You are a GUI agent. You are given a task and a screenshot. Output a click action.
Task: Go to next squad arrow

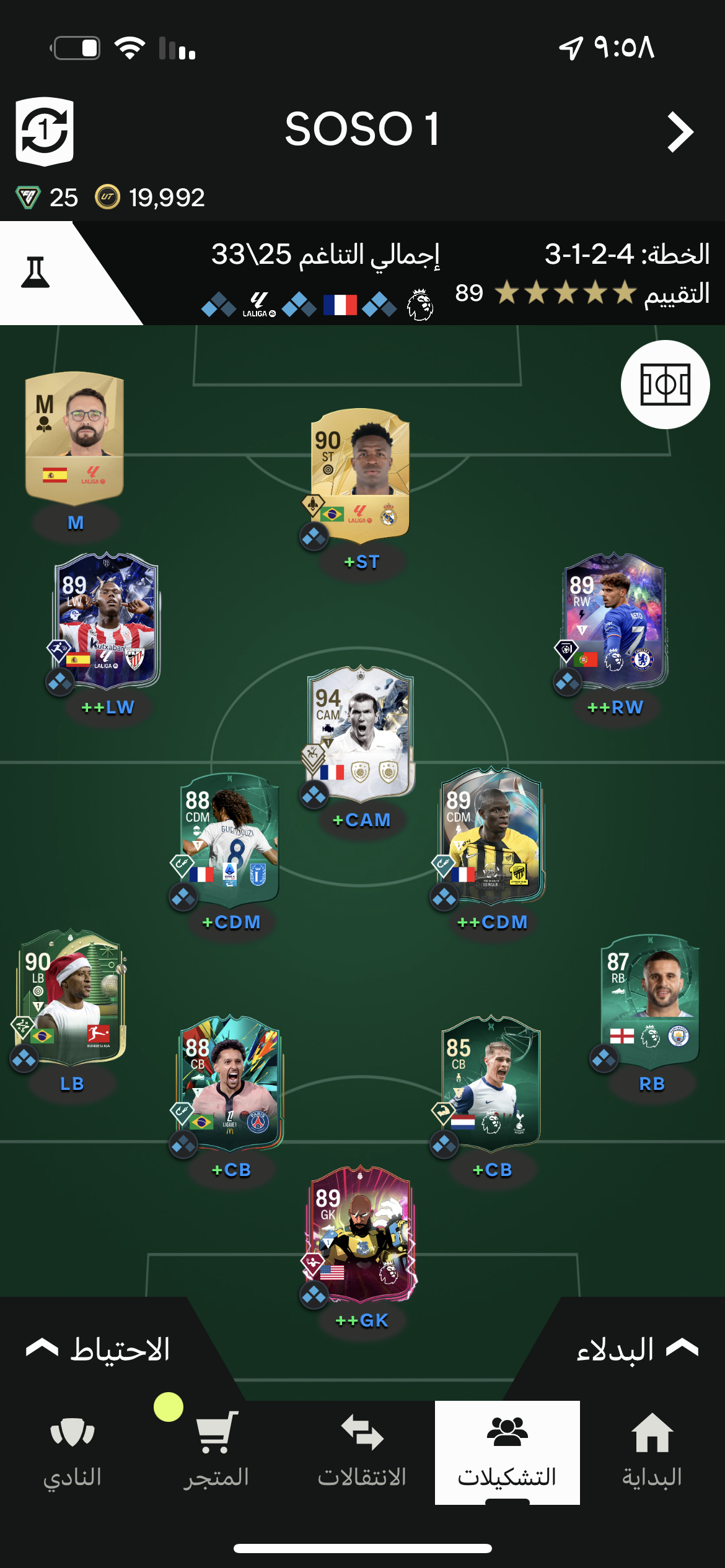coord(680,132)
